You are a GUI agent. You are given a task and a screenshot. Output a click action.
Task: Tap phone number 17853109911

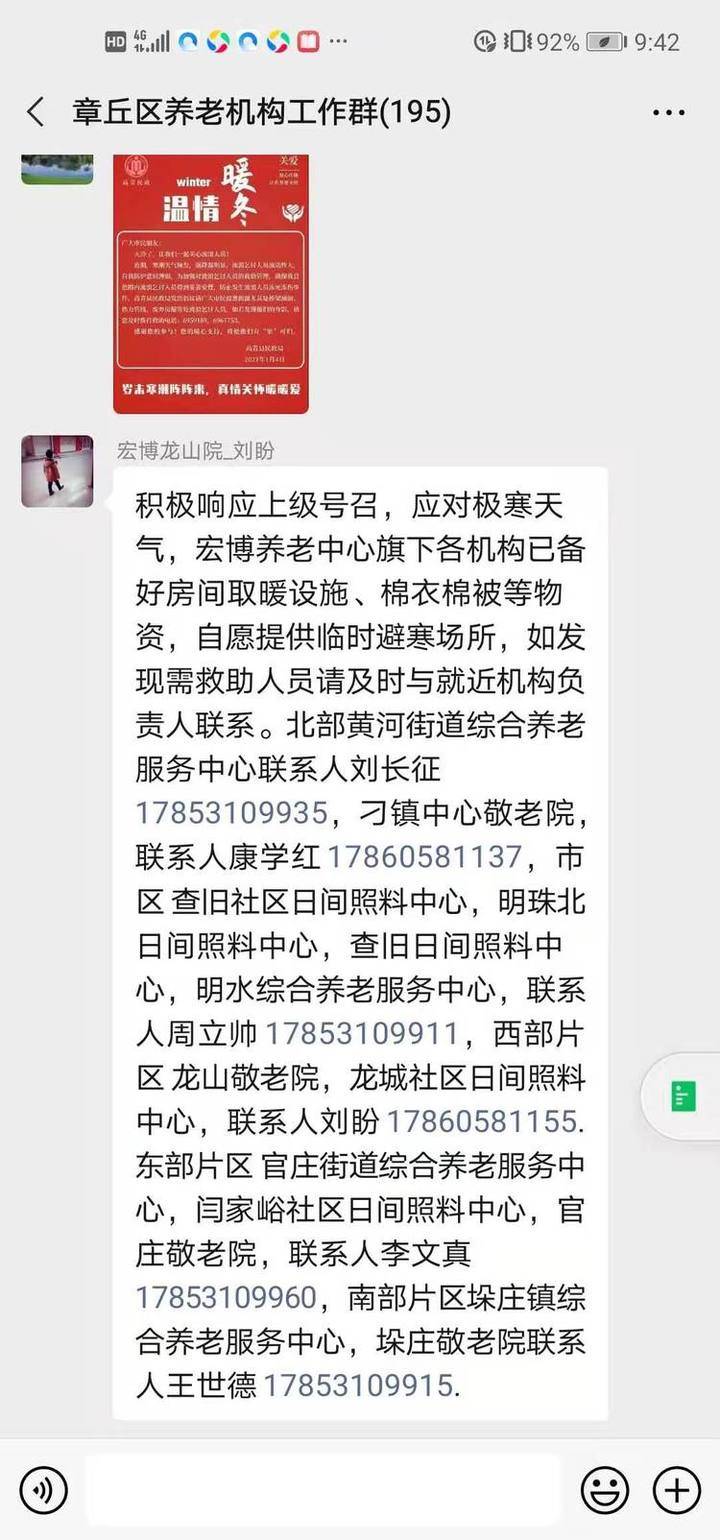(x=361, y=1033)
